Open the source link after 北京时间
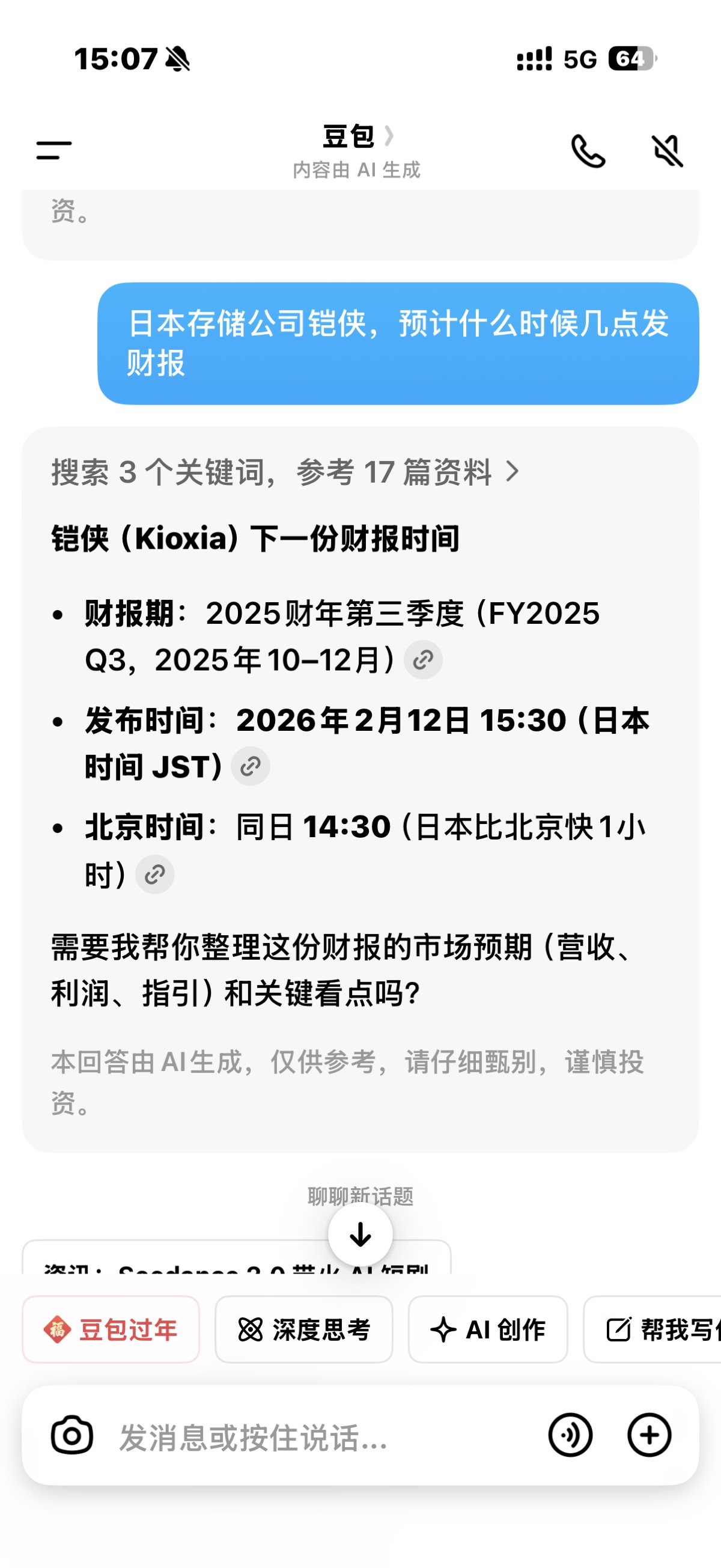This screenshot has width=721, height=1568. point(154,874)
